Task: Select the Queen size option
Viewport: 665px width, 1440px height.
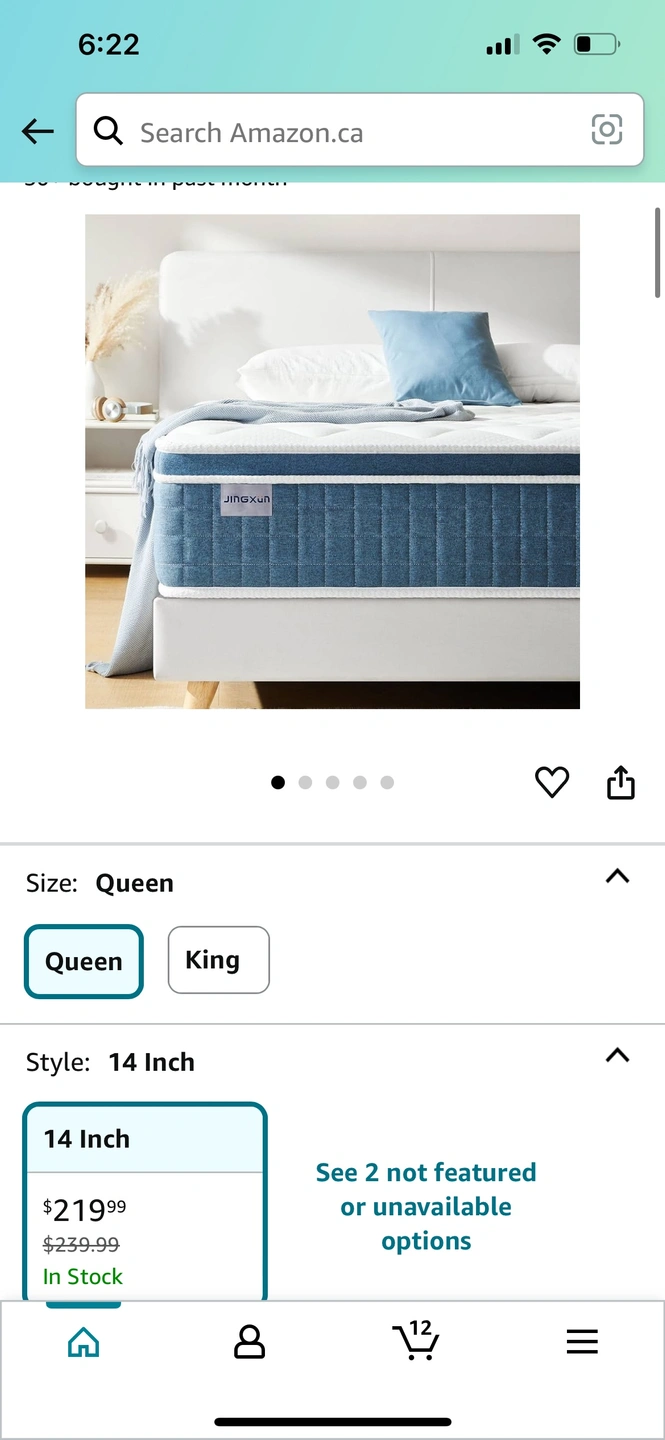Action: tap(84, 961)
